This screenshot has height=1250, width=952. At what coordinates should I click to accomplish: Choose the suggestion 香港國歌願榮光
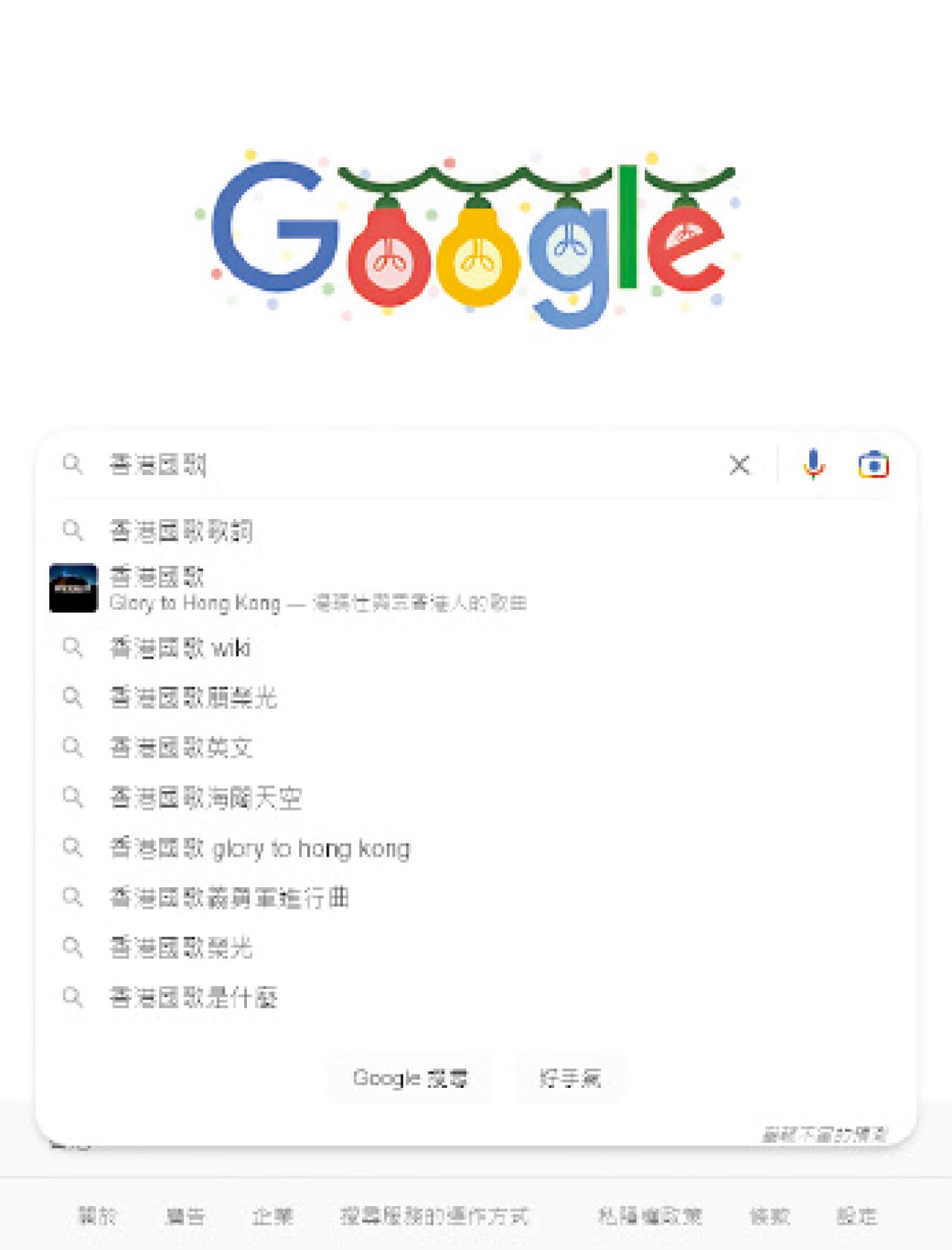point(193,698)
